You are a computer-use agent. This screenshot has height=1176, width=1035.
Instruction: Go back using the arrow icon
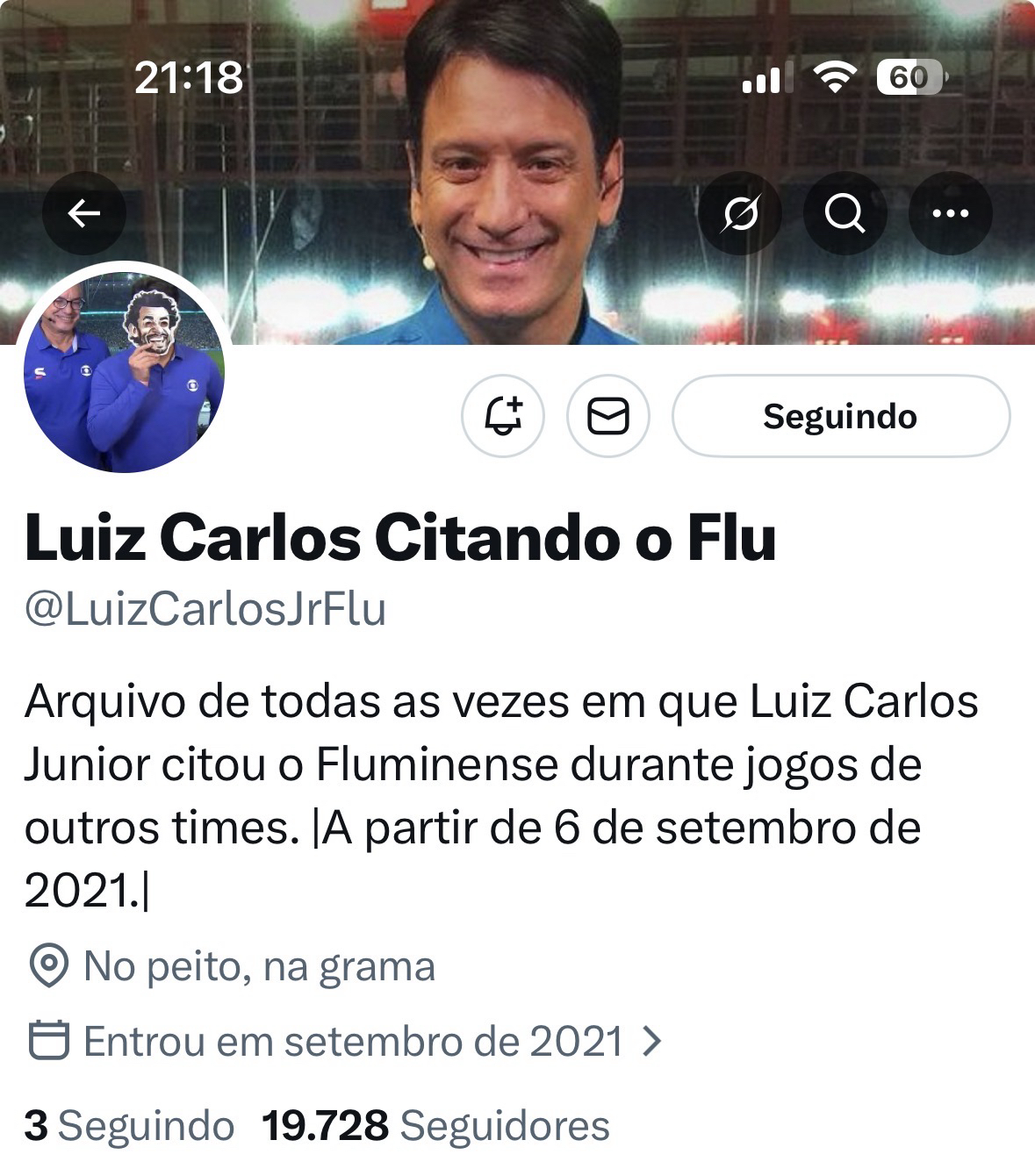[84, 213]
